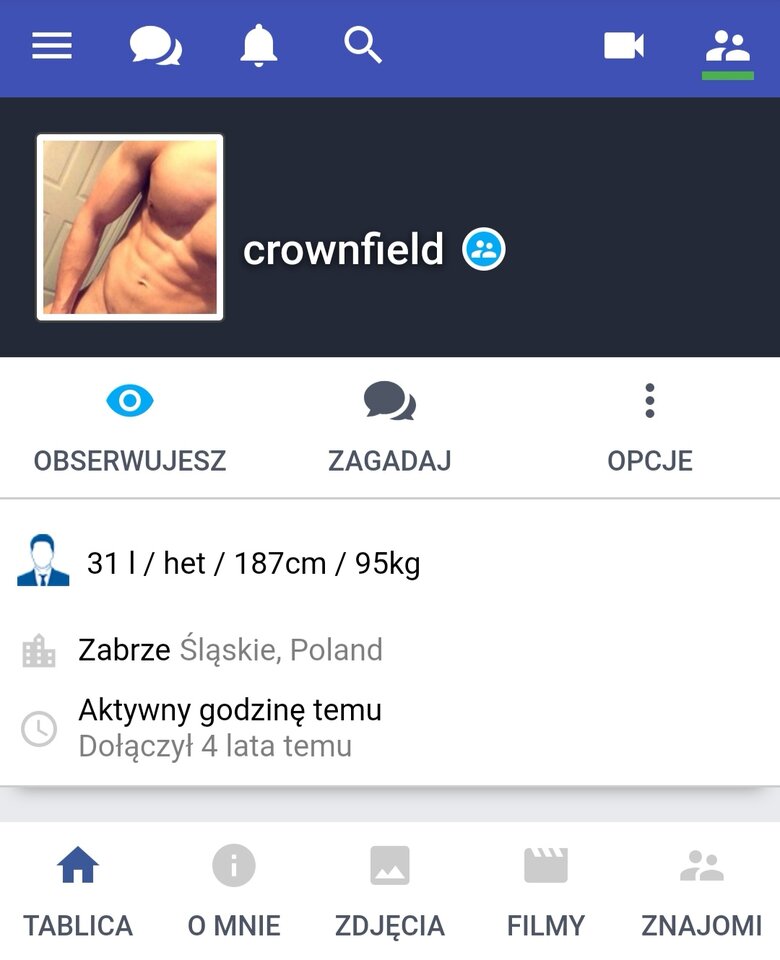
Task: Open chat conversations from the top bar
Action: (x=158, y=46)
